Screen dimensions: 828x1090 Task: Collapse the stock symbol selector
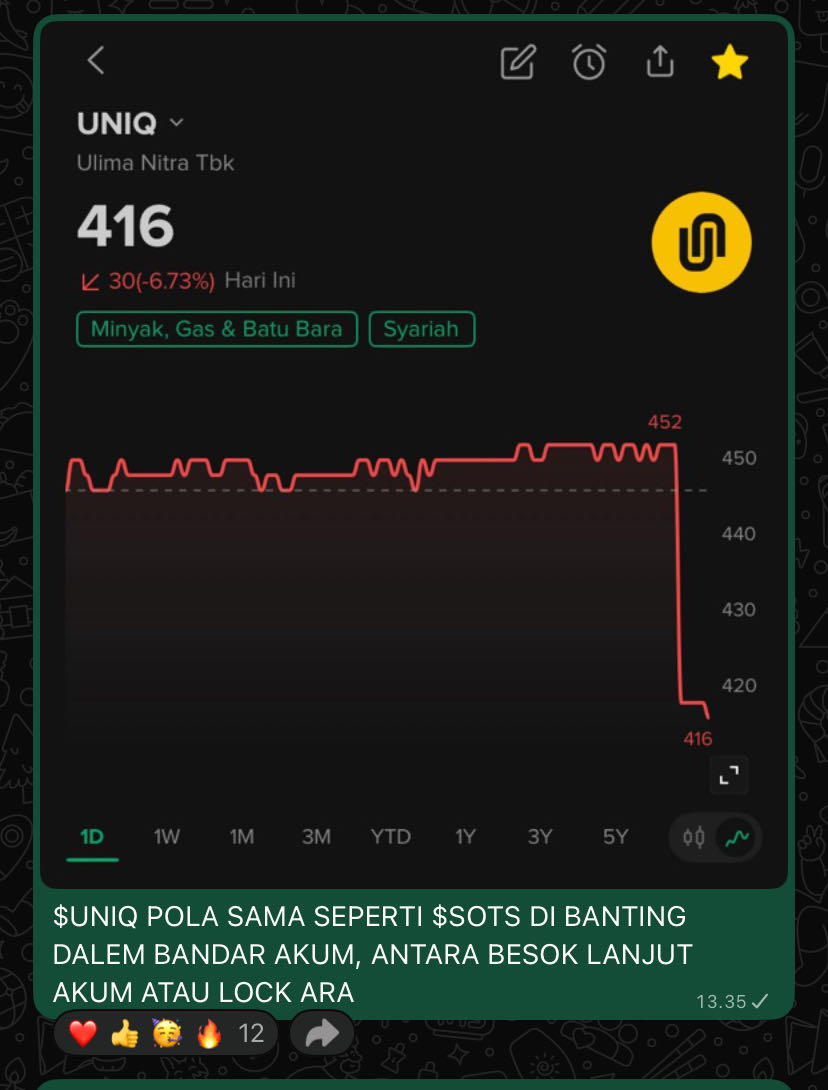click(176, 123)
